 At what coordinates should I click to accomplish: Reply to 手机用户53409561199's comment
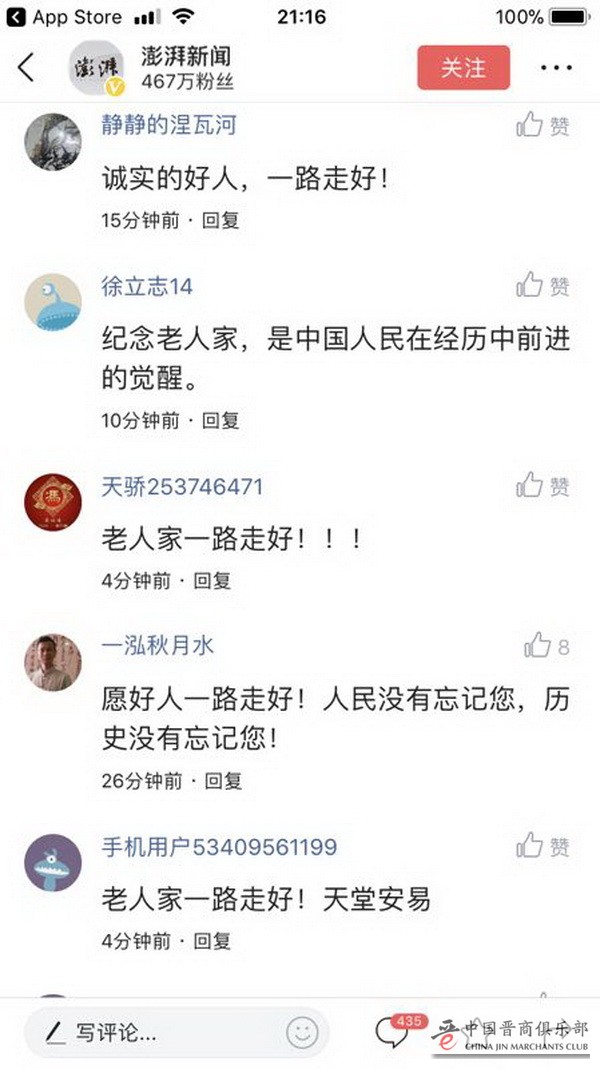point(211,940)
